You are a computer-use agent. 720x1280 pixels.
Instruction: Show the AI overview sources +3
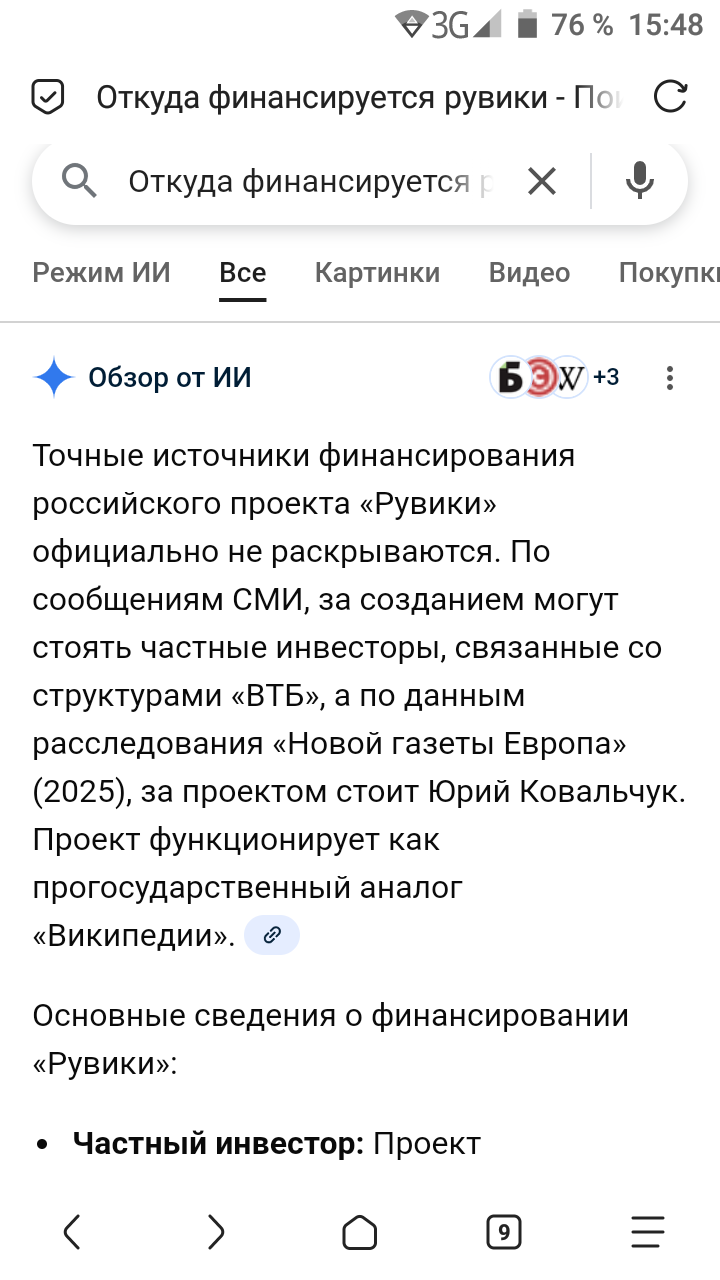point(555,377)
